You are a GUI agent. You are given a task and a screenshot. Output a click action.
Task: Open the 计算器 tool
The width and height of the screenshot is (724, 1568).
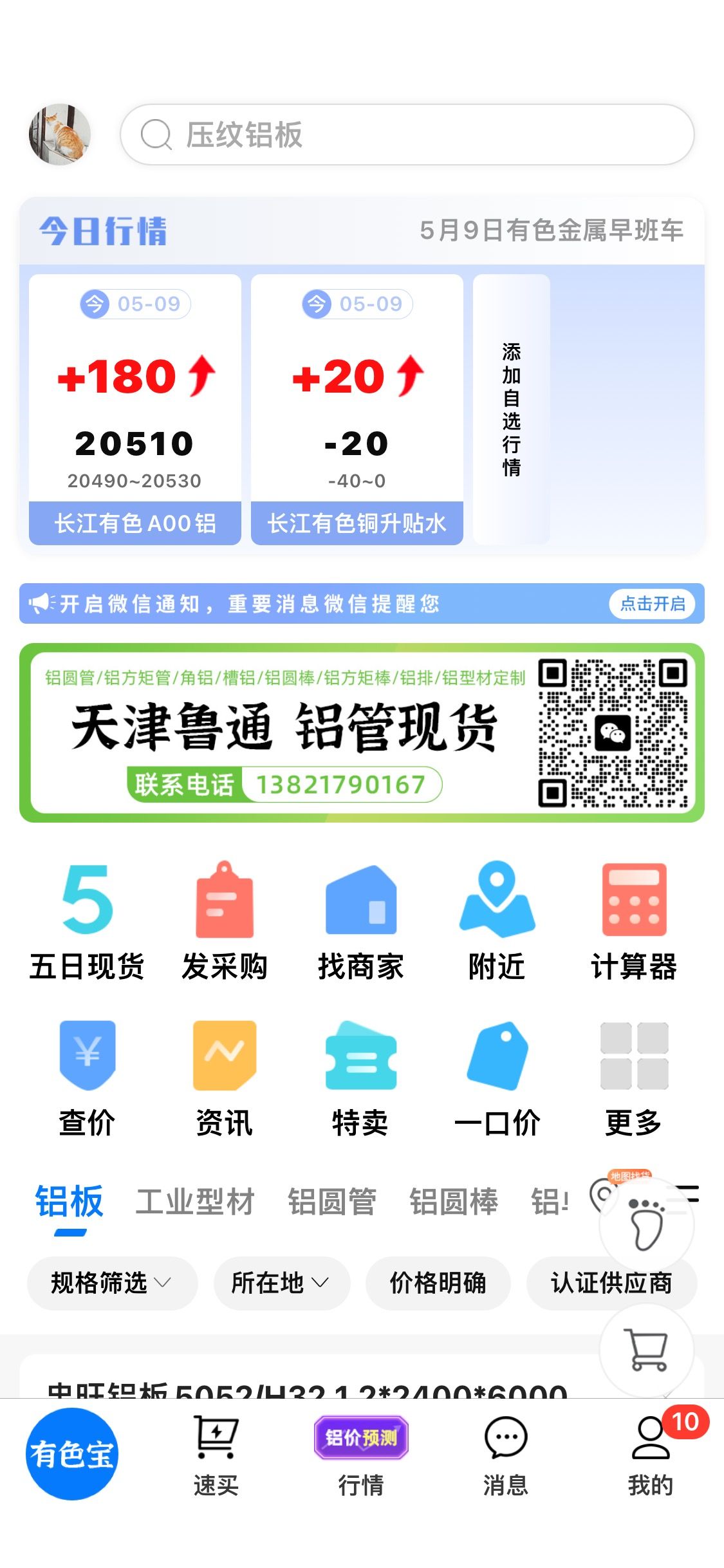click(x=634, y=922)
